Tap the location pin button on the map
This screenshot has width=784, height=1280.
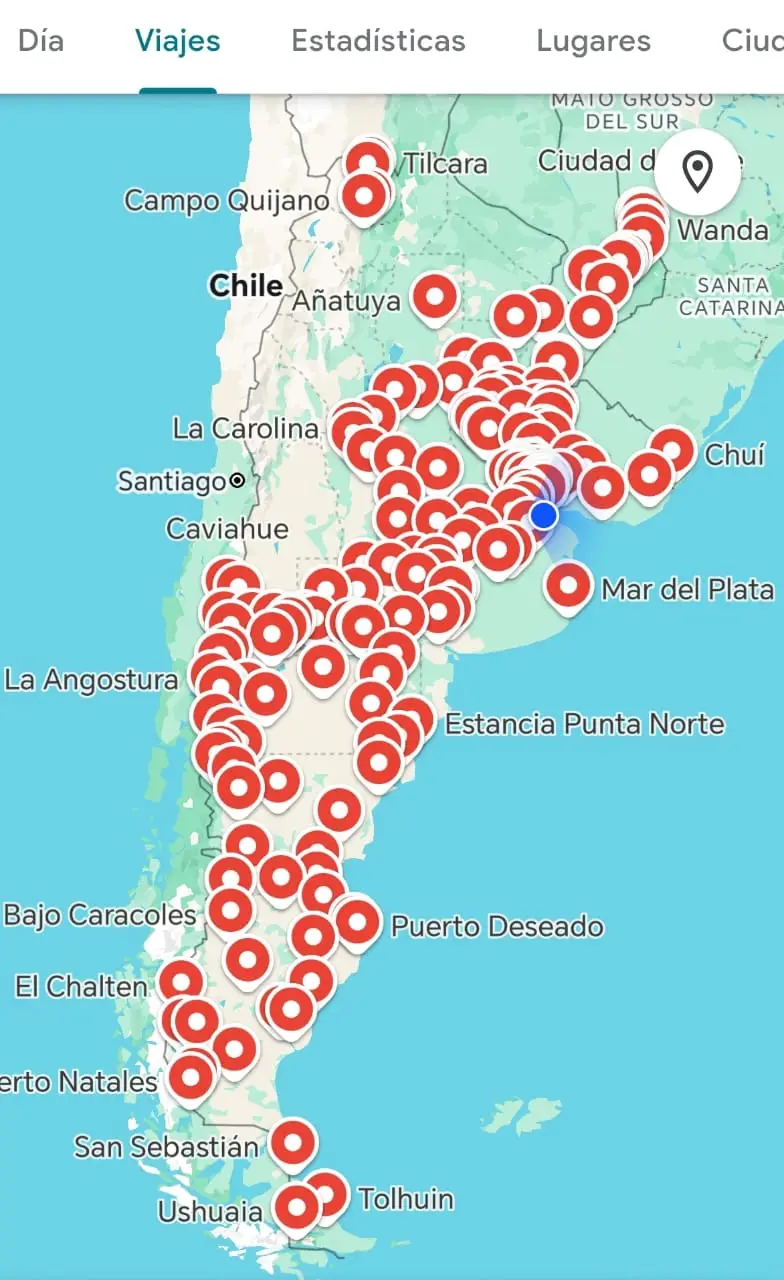click(697, 172)
